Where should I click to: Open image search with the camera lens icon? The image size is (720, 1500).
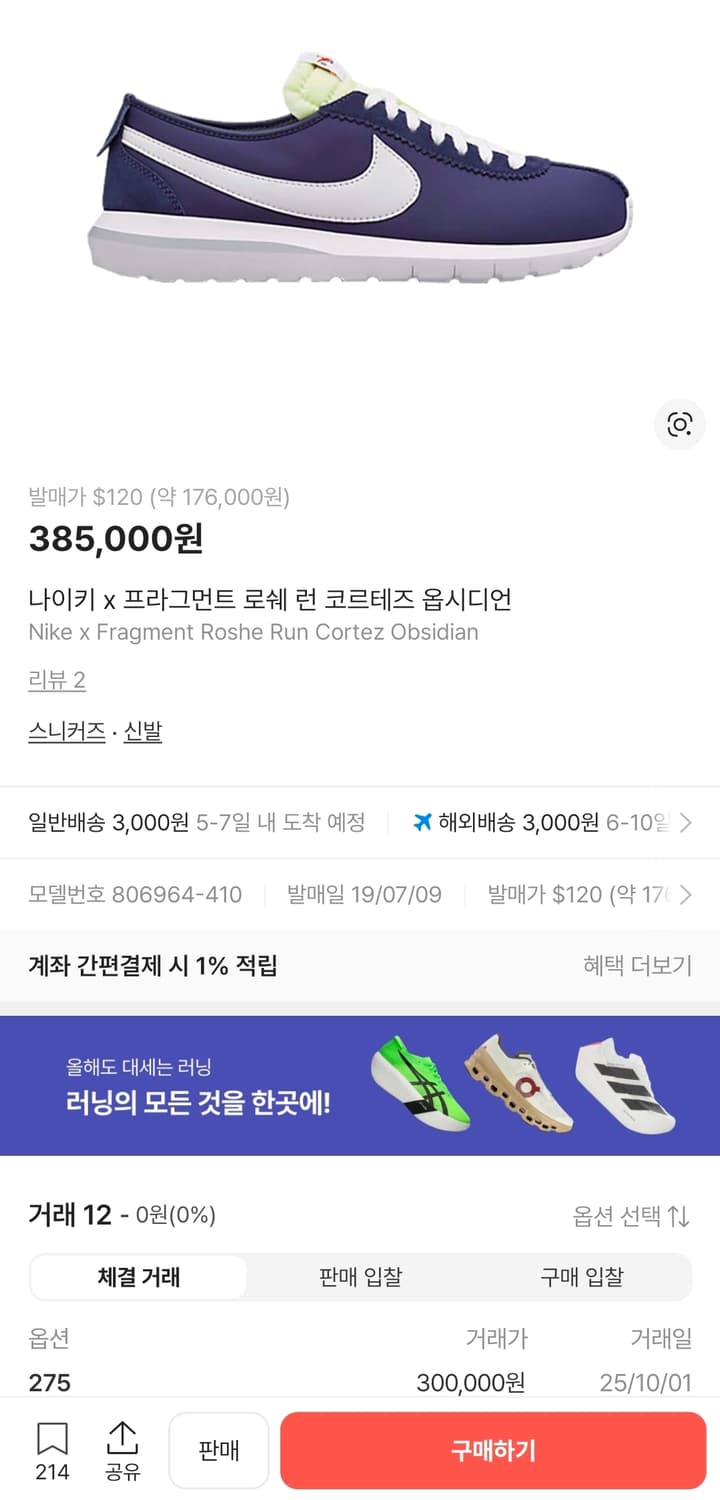pyautogui.click(x=679, y=424)
